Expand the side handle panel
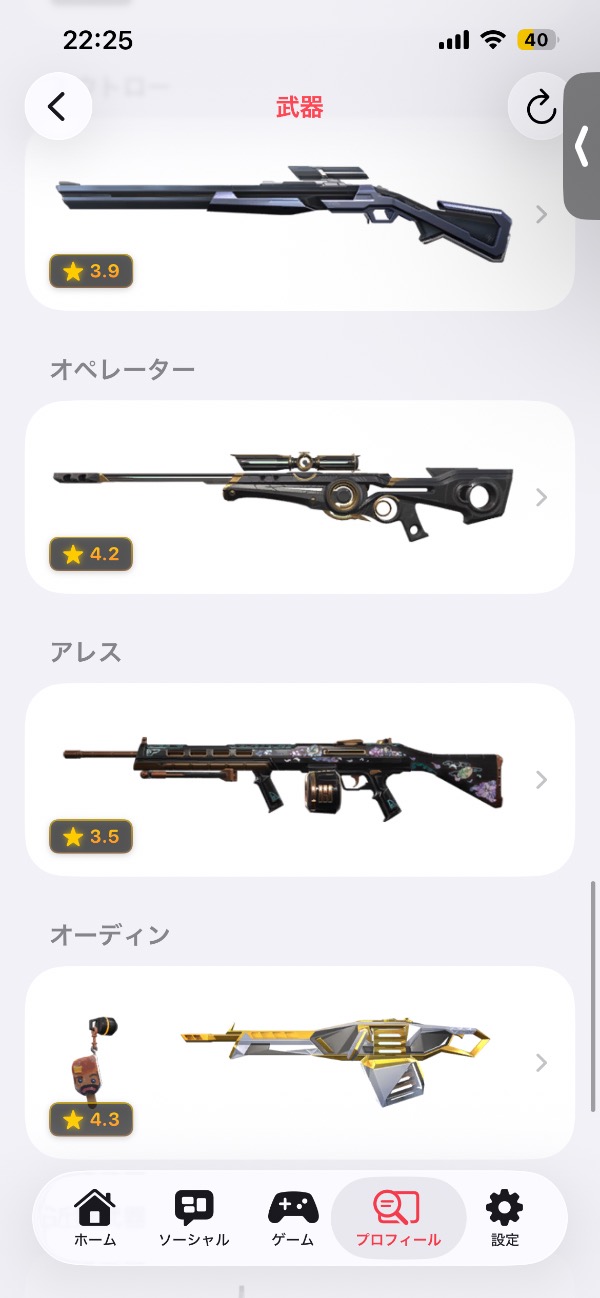600x1298 pixels. point(582,146)
